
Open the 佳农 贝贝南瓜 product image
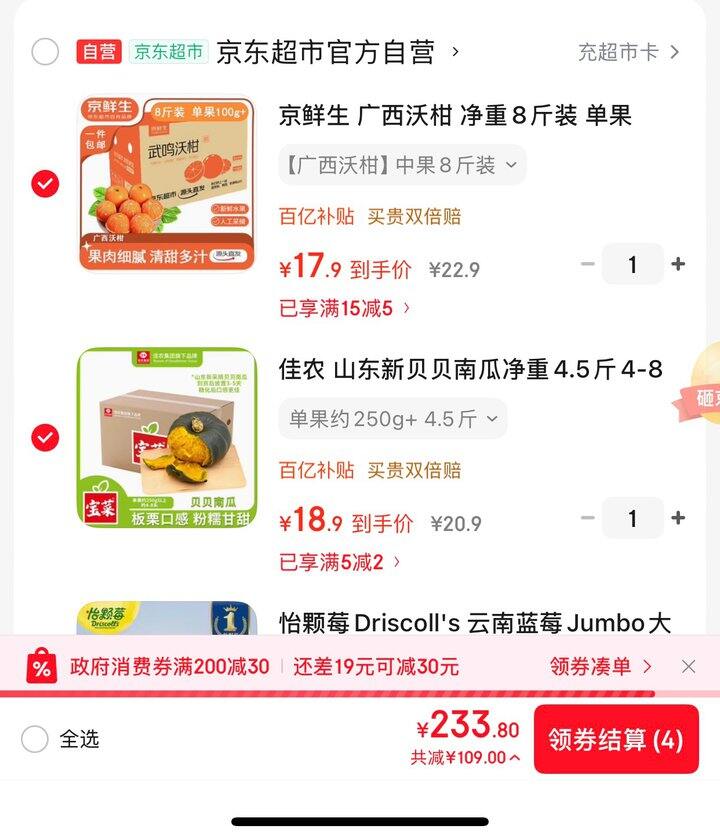pos(166,438)
